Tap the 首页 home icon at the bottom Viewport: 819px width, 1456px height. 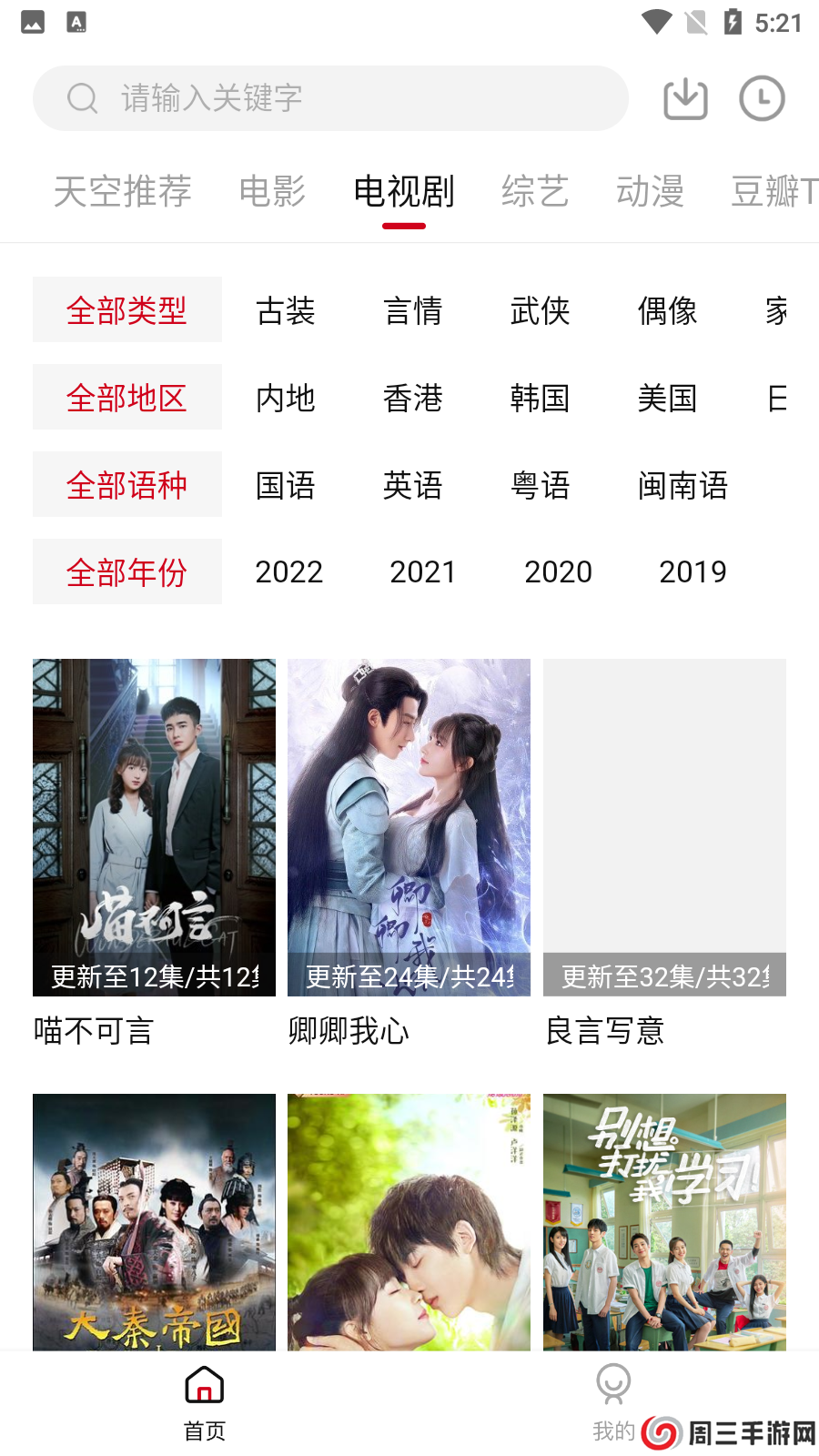203,1384
